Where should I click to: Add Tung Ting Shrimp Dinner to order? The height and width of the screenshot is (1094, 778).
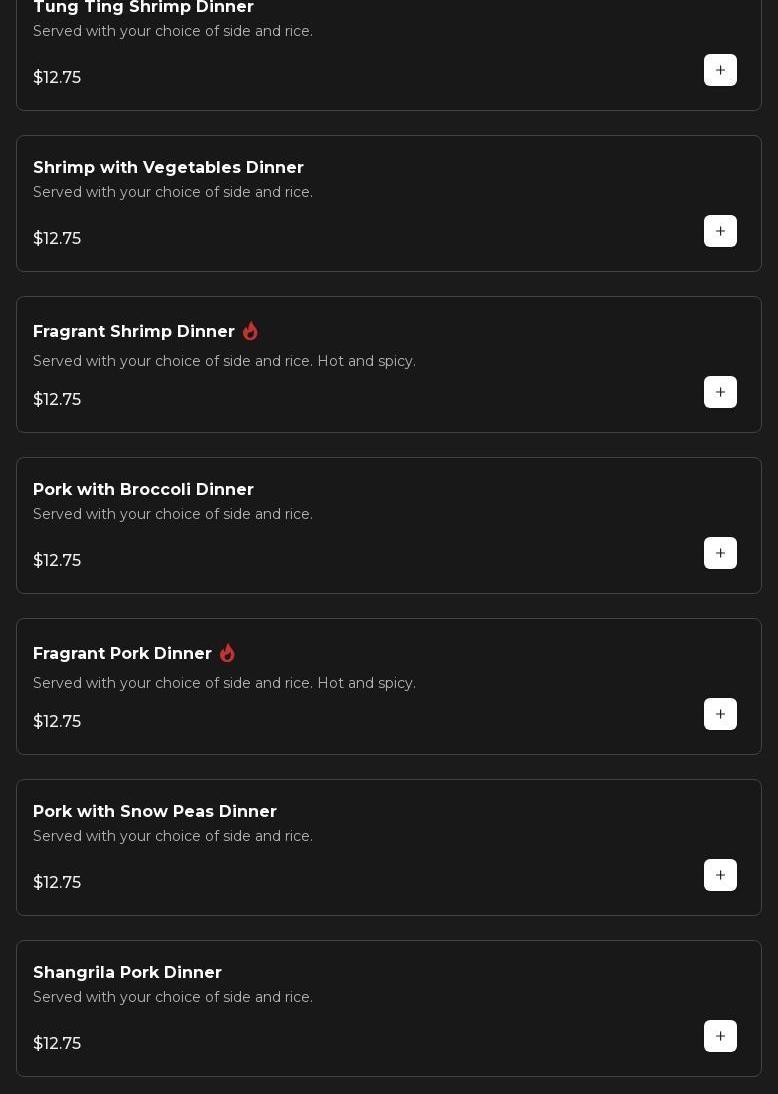coord(720,70)
